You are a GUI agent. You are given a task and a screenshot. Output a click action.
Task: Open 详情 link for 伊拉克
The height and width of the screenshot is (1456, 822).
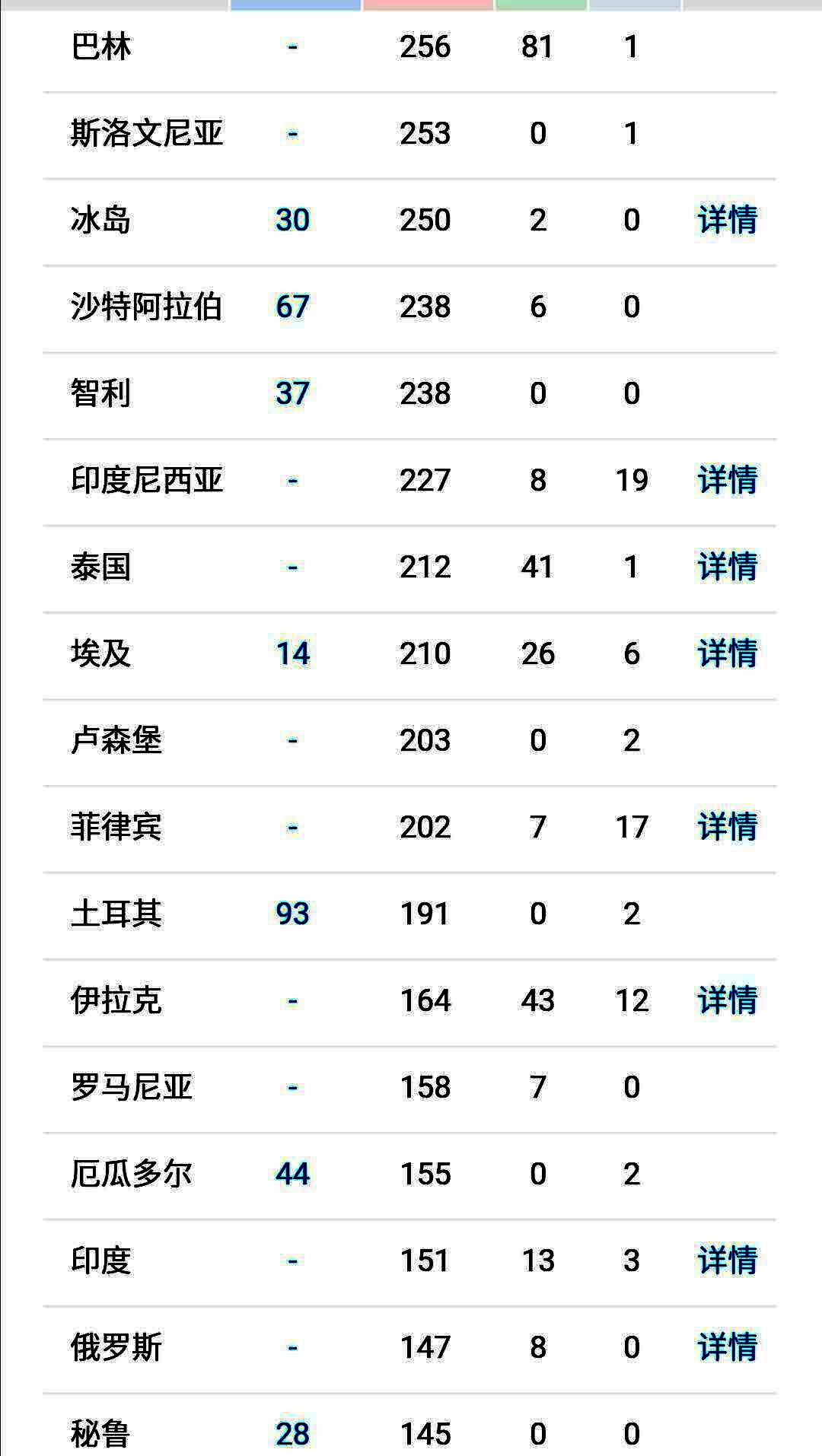coord(728,1000)
